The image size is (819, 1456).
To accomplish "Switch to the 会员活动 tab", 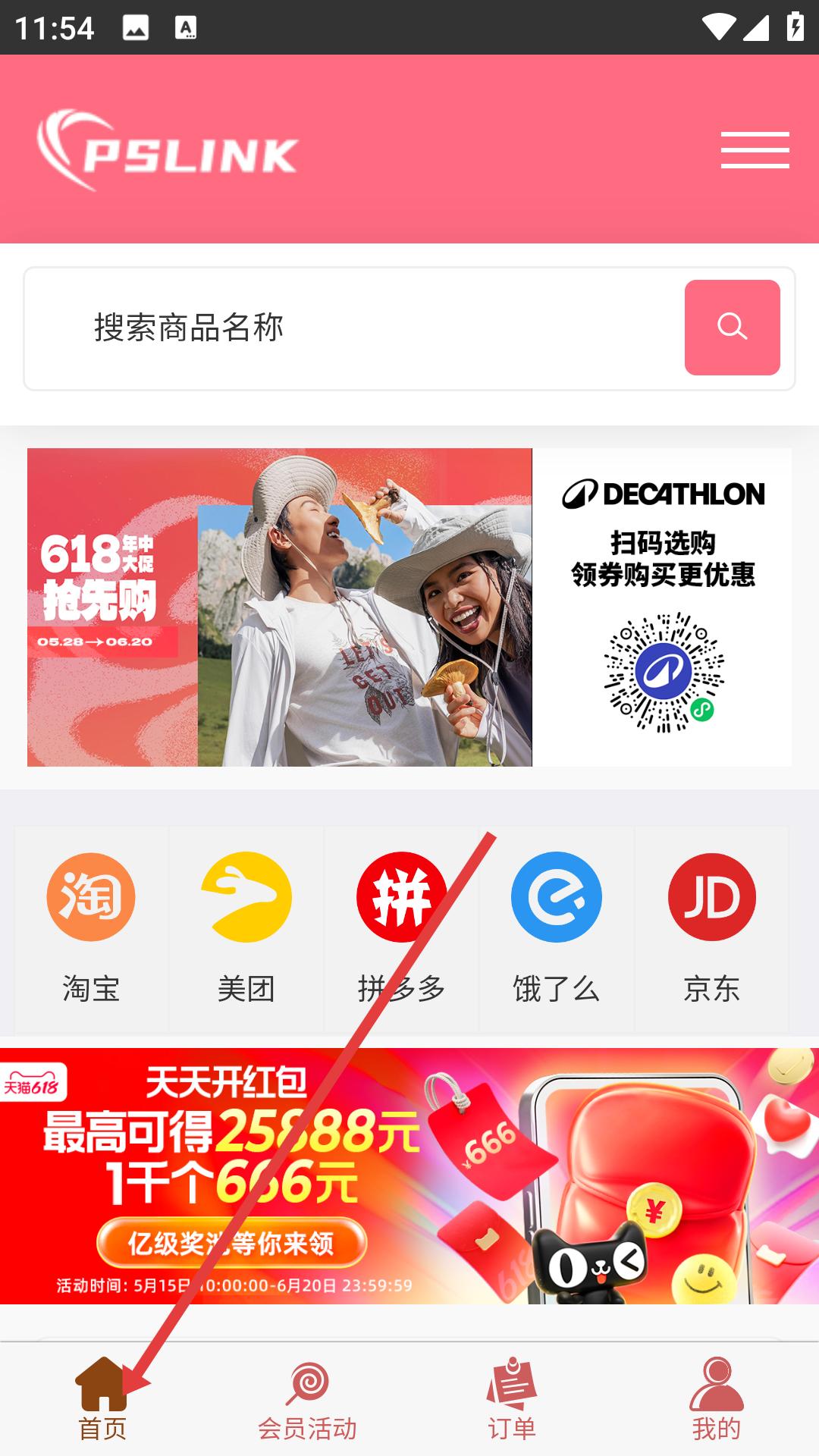I will (x=307, y=1400).
